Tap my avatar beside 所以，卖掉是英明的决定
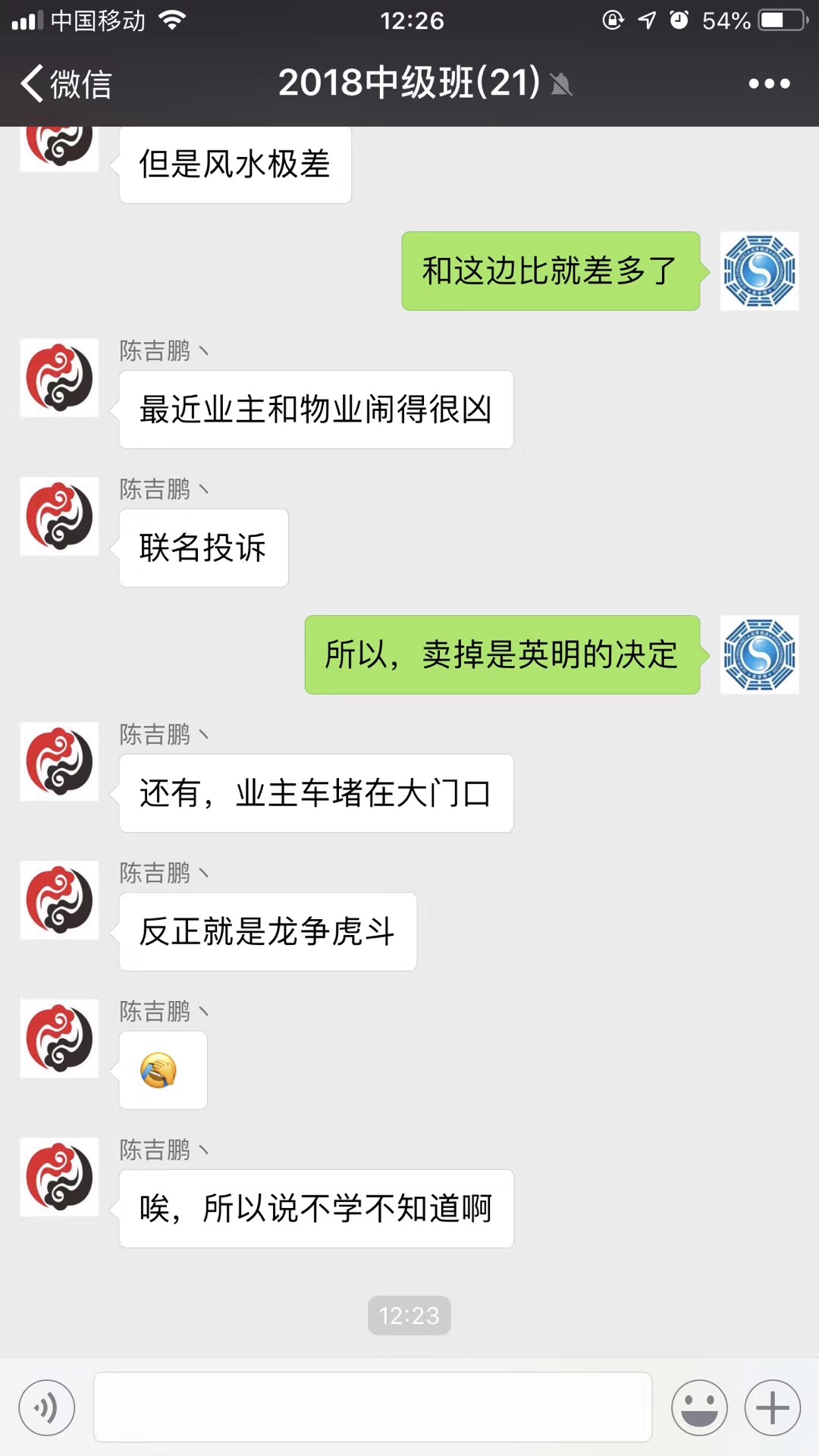Image resolution: width=819 pixels, height=1456 pixels. 759,654
